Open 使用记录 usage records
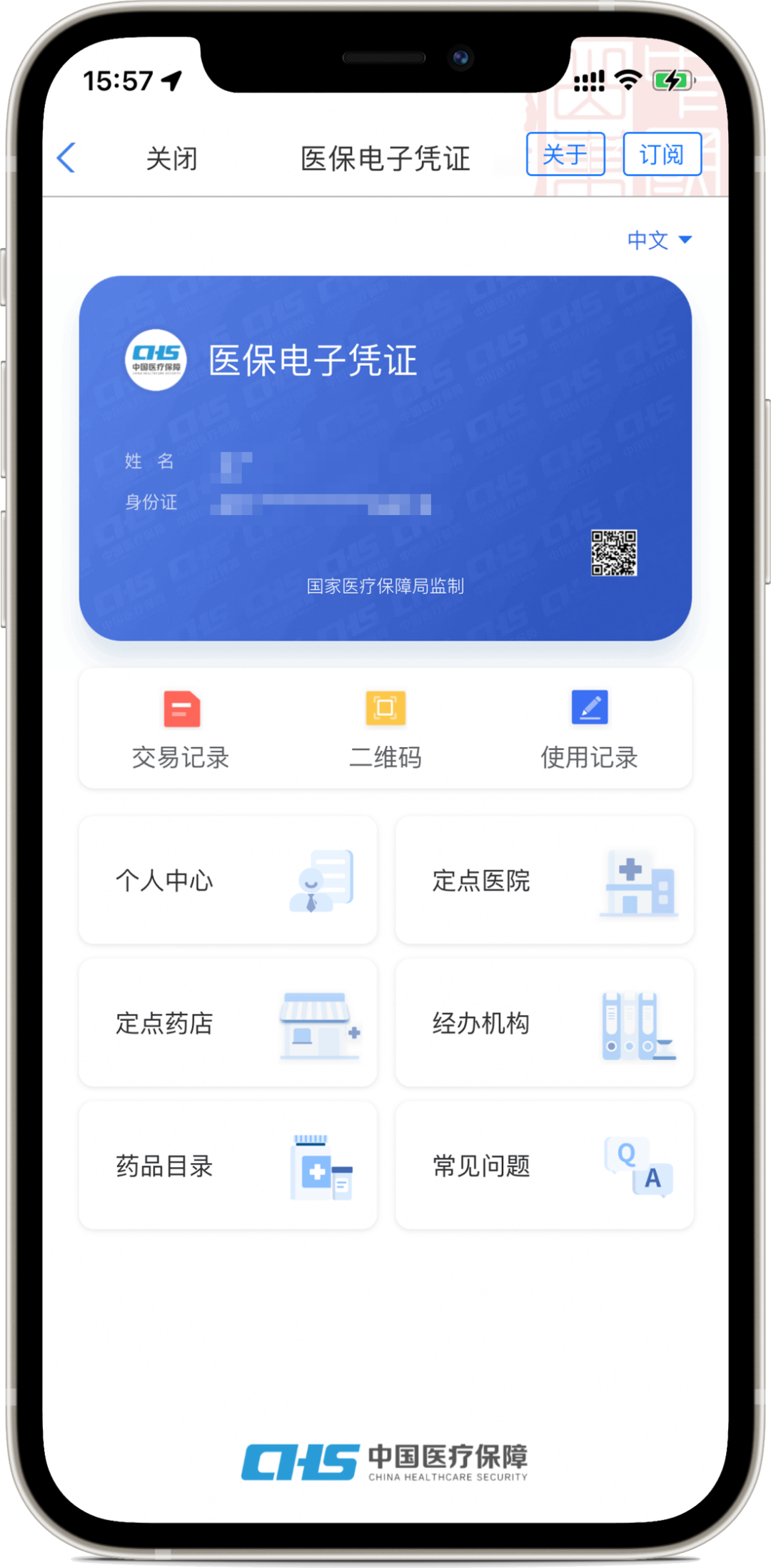 coord(589,729)
